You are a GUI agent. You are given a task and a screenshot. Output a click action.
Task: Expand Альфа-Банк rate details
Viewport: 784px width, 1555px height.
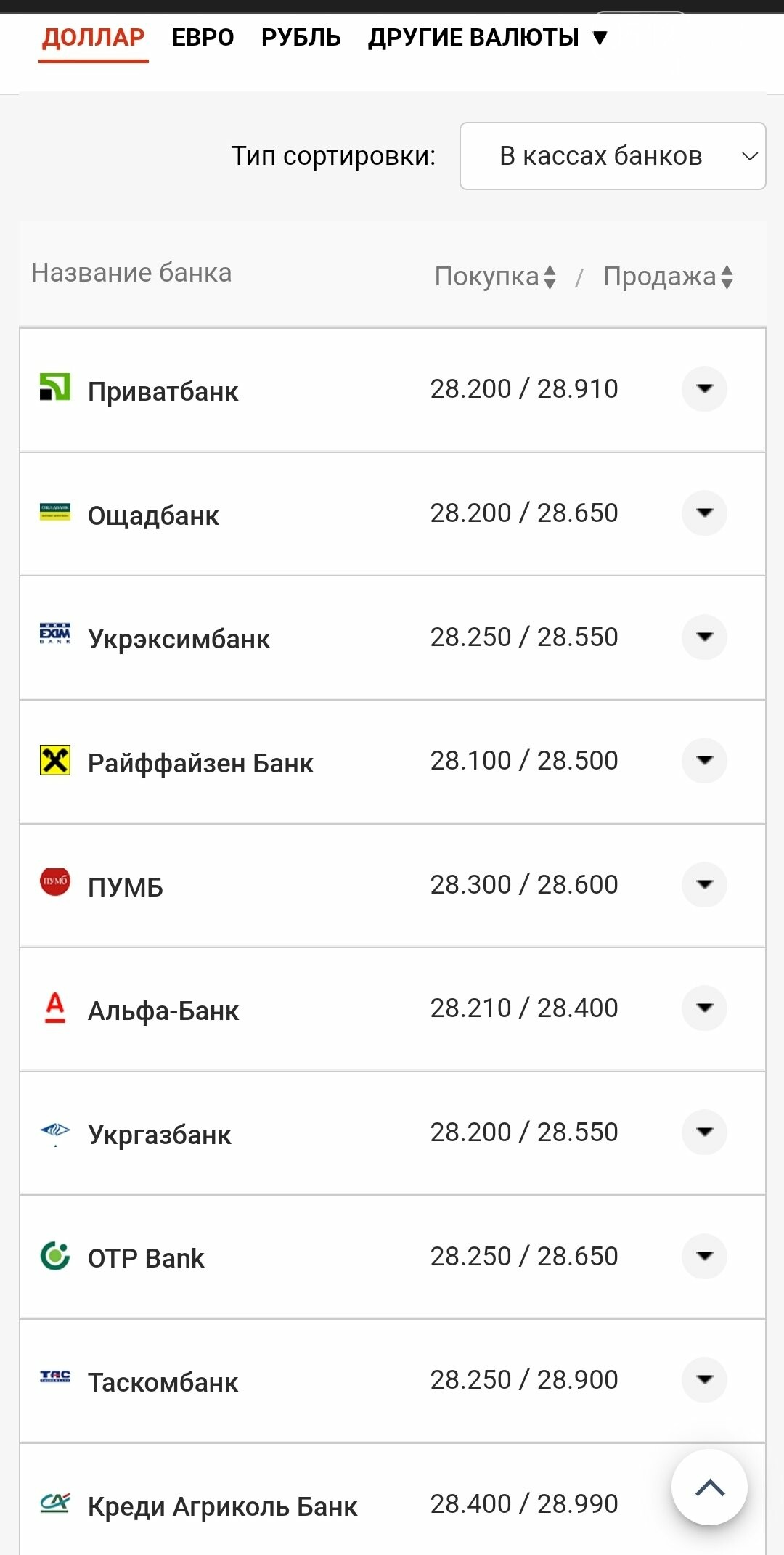[704, 1008]
